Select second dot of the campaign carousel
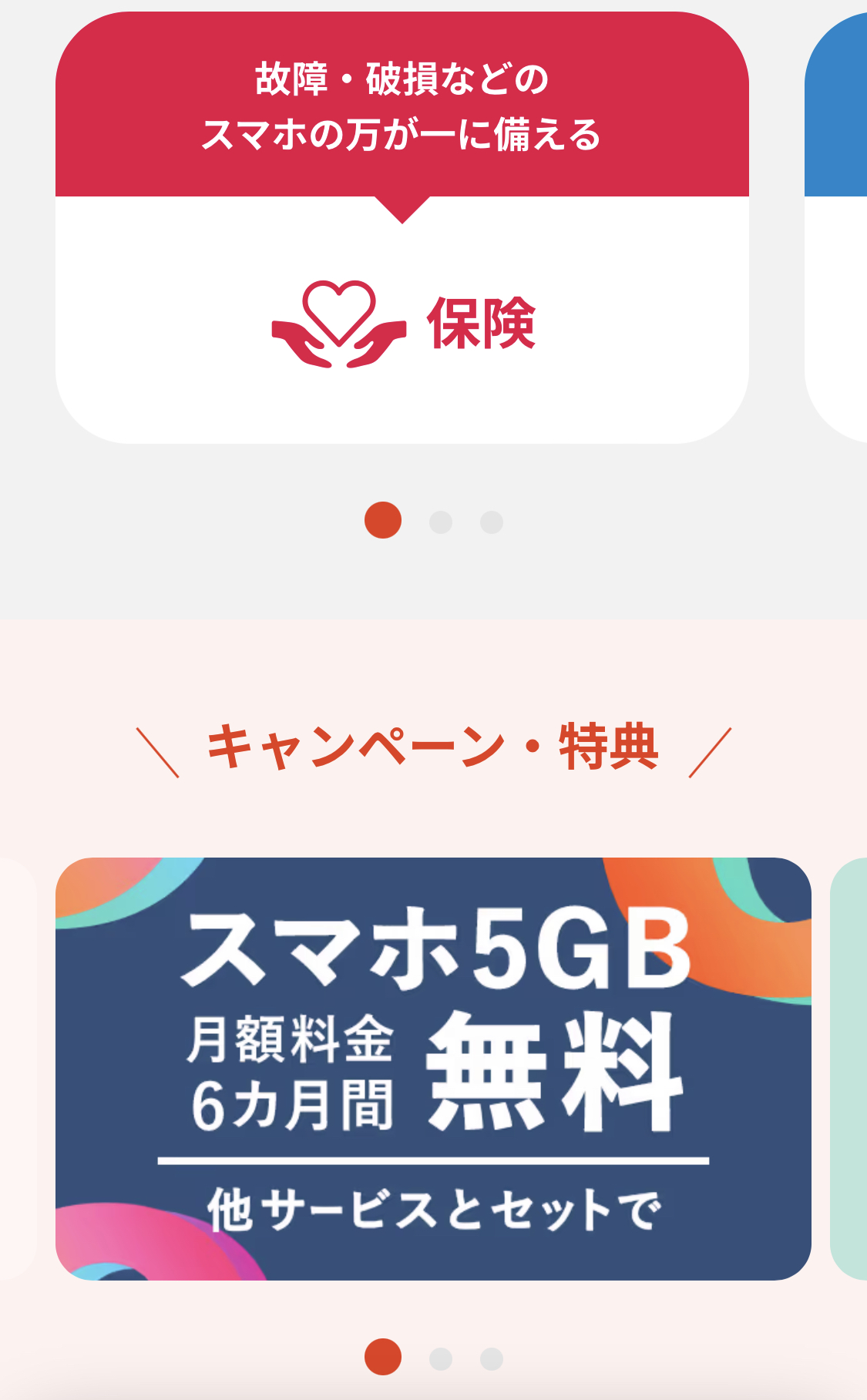Screen dimensions: 867x1400 point(441,1359)
